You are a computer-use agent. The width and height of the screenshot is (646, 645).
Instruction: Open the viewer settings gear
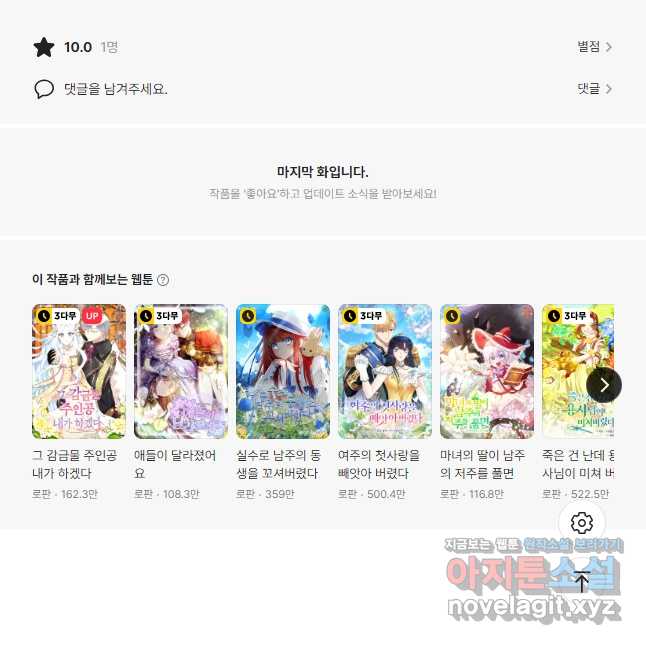coord(582,522)
